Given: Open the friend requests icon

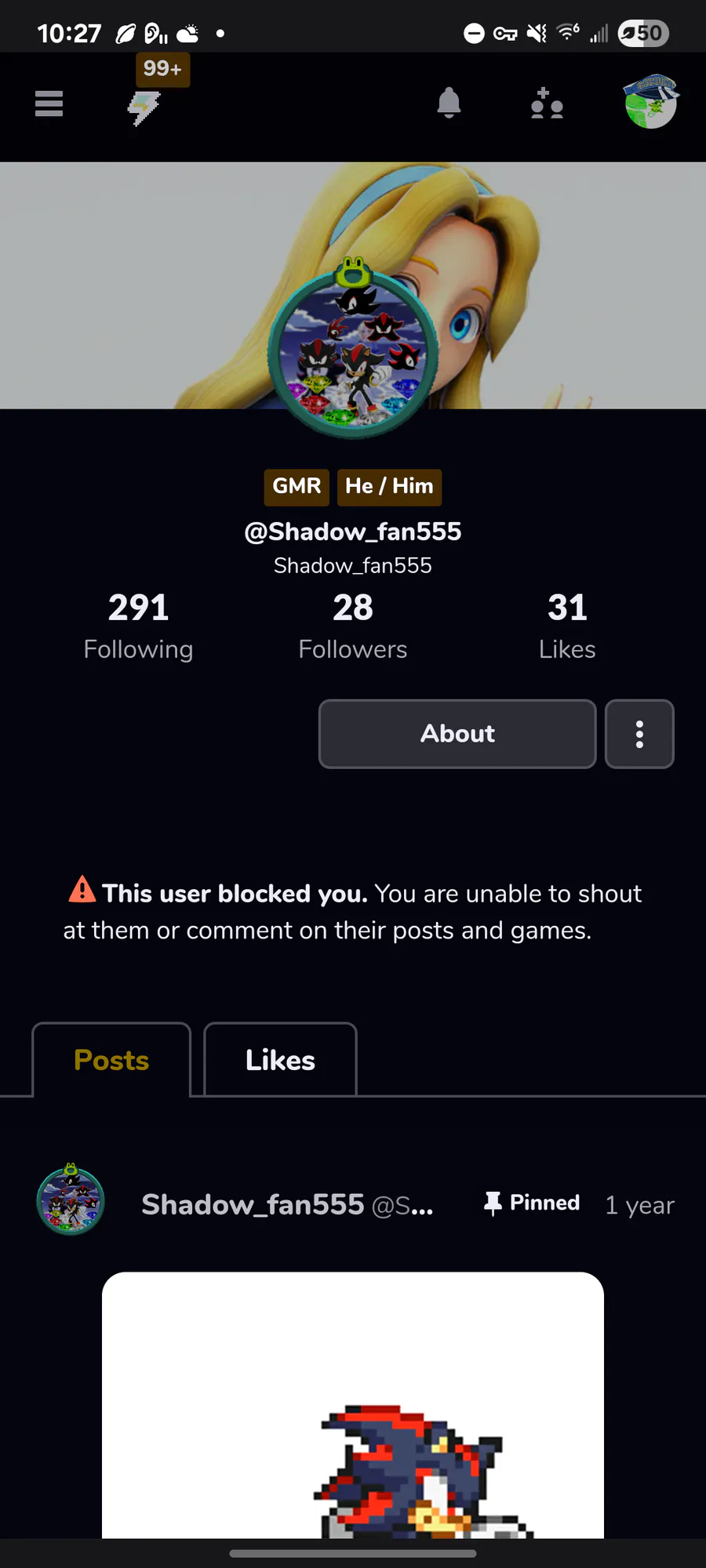Looking at the screenshot, I should [x=547, y=103].
